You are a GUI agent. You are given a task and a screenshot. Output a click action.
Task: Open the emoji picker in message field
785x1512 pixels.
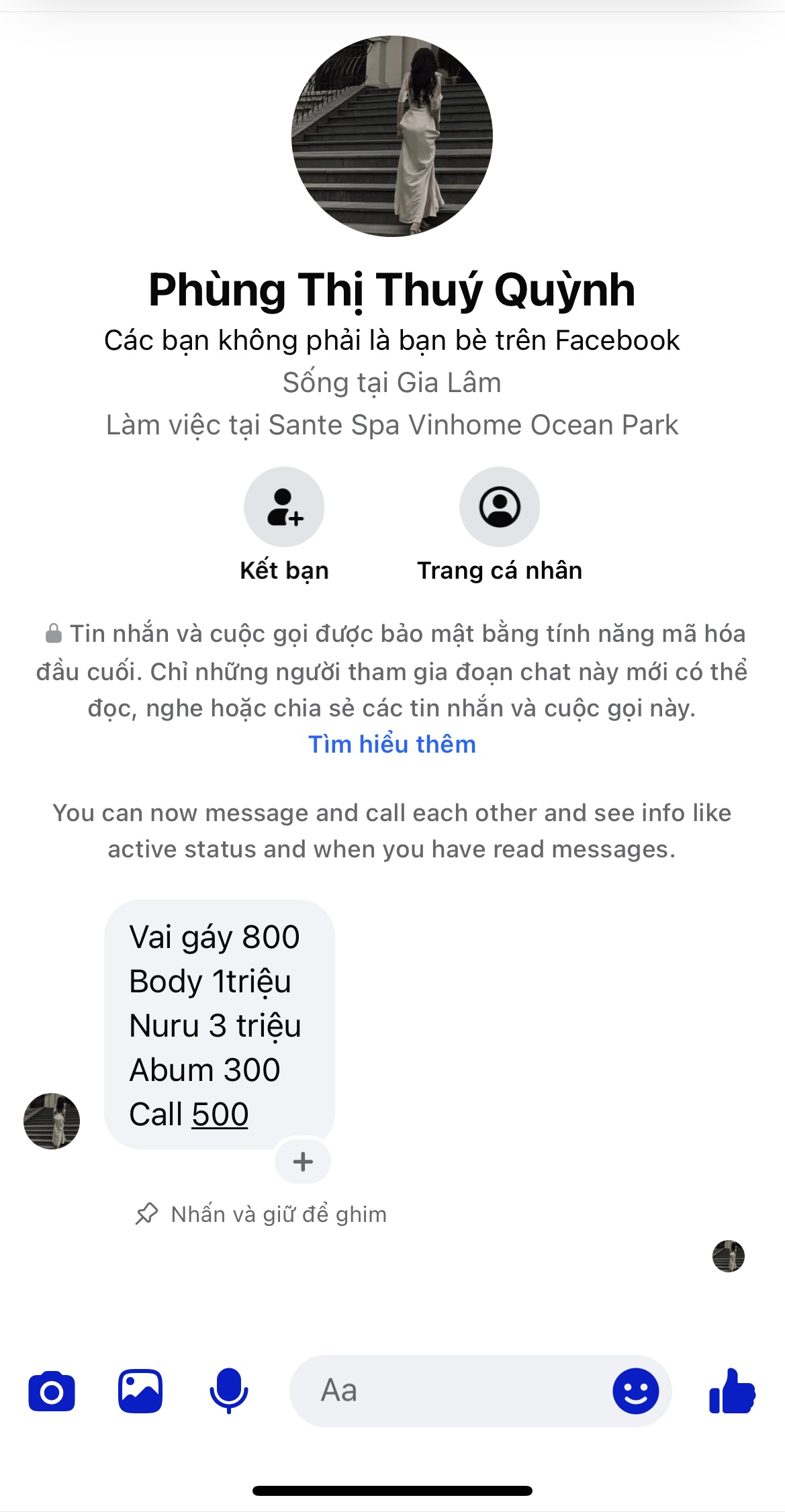tap(635, 1391)
